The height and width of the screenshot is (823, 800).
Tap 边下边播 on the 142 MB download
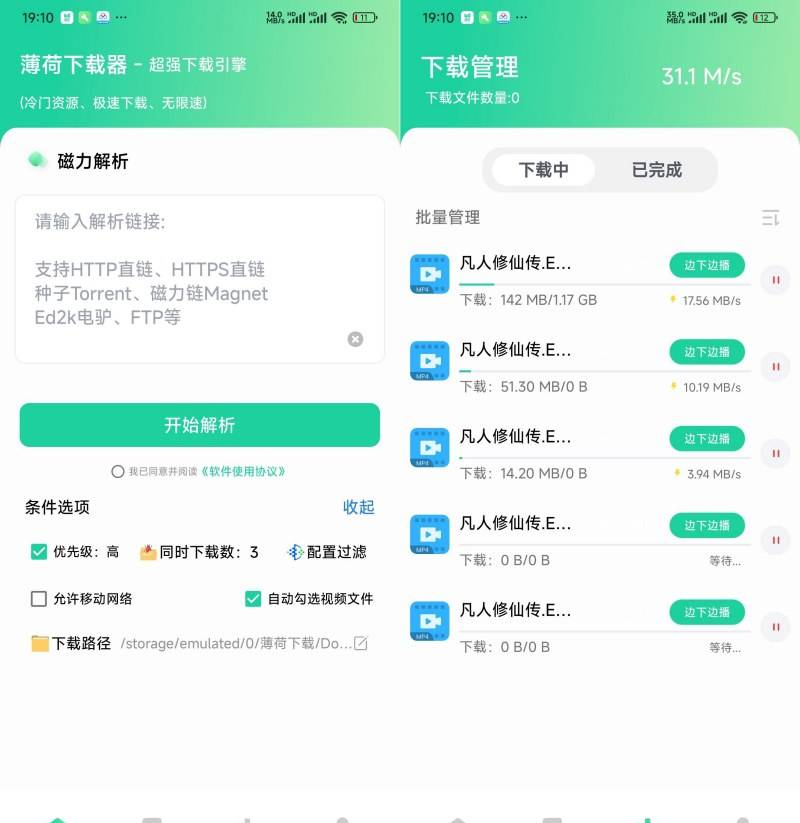707,265
